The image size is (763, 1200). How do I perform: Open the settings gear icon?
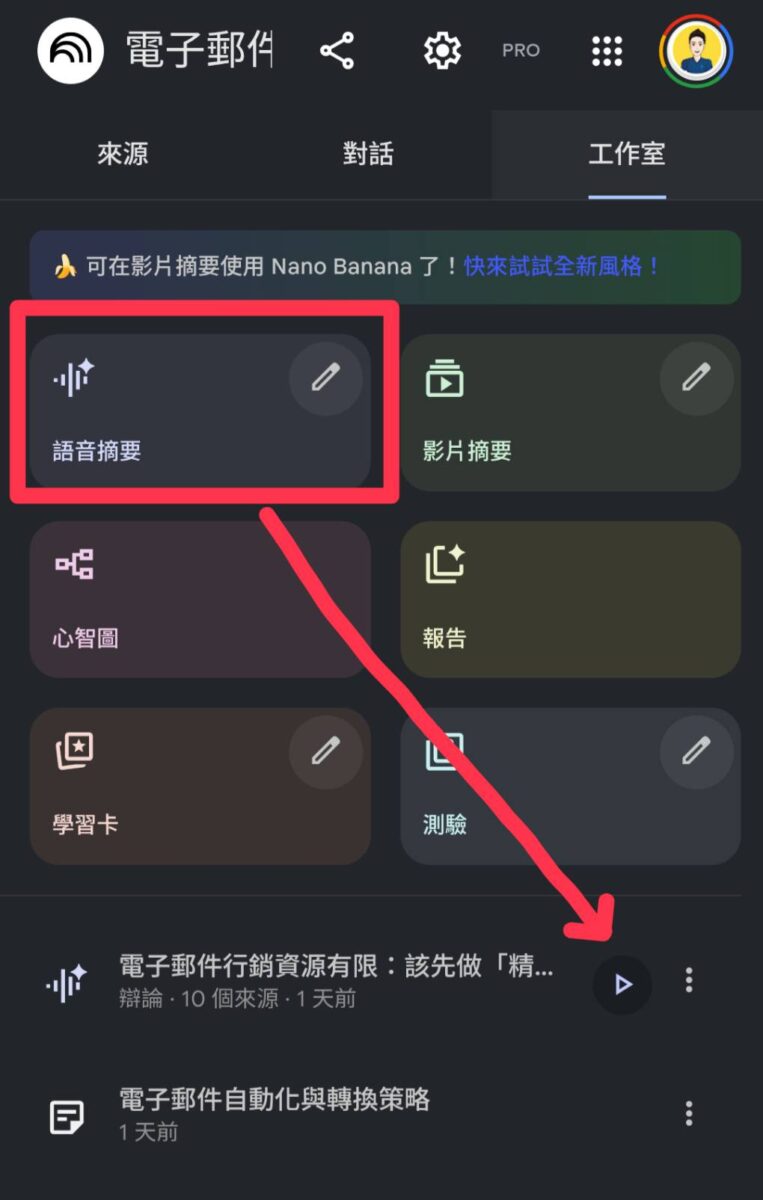click(441, 50)
